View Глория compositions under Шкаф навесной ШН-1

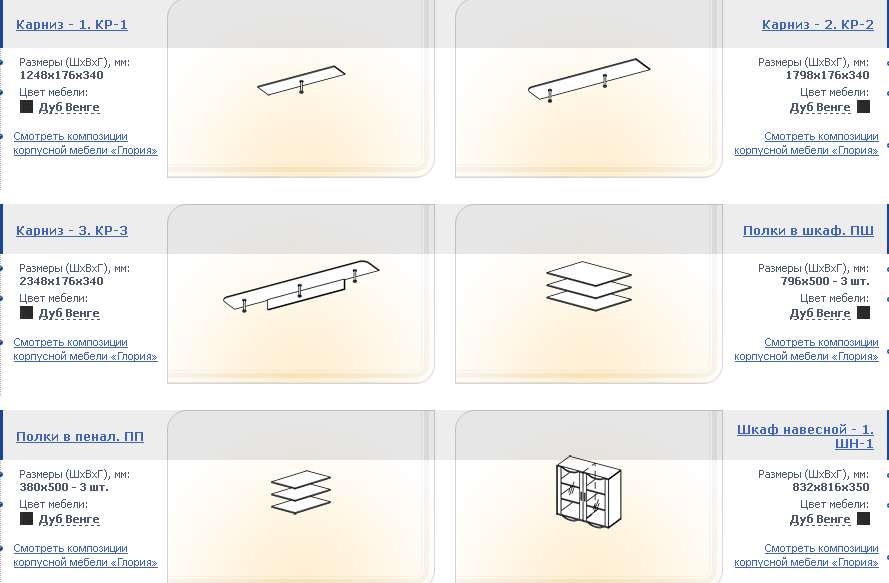tap(806, 555)
